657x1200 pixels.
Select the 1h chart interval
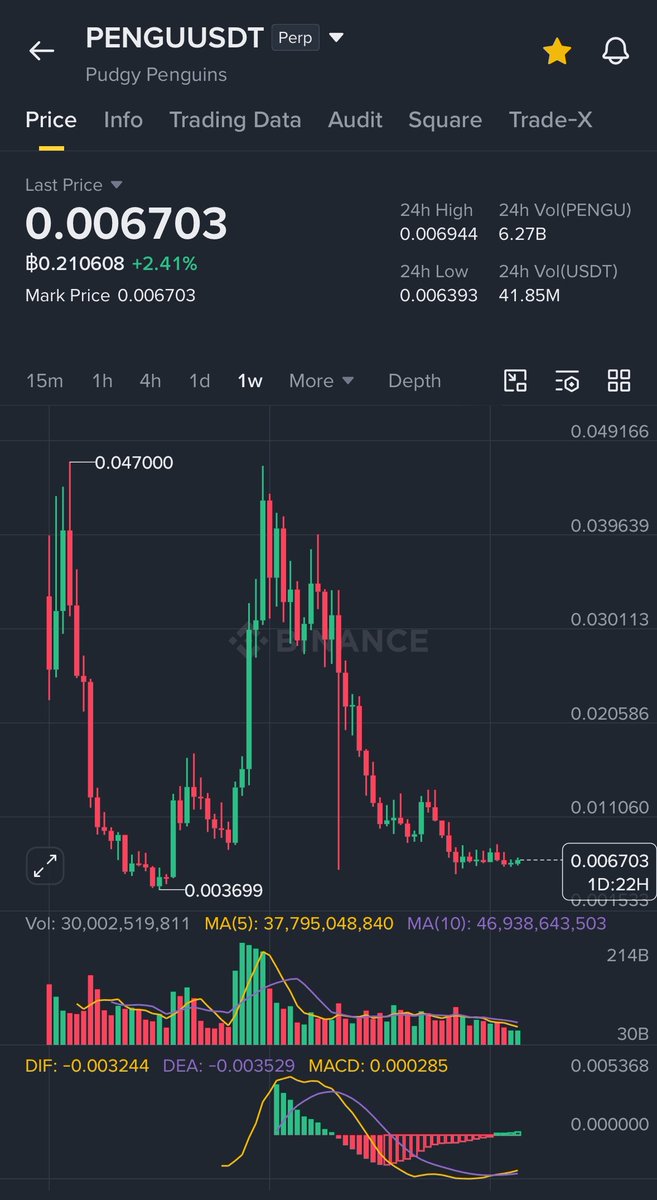click(x=102, y=381)
